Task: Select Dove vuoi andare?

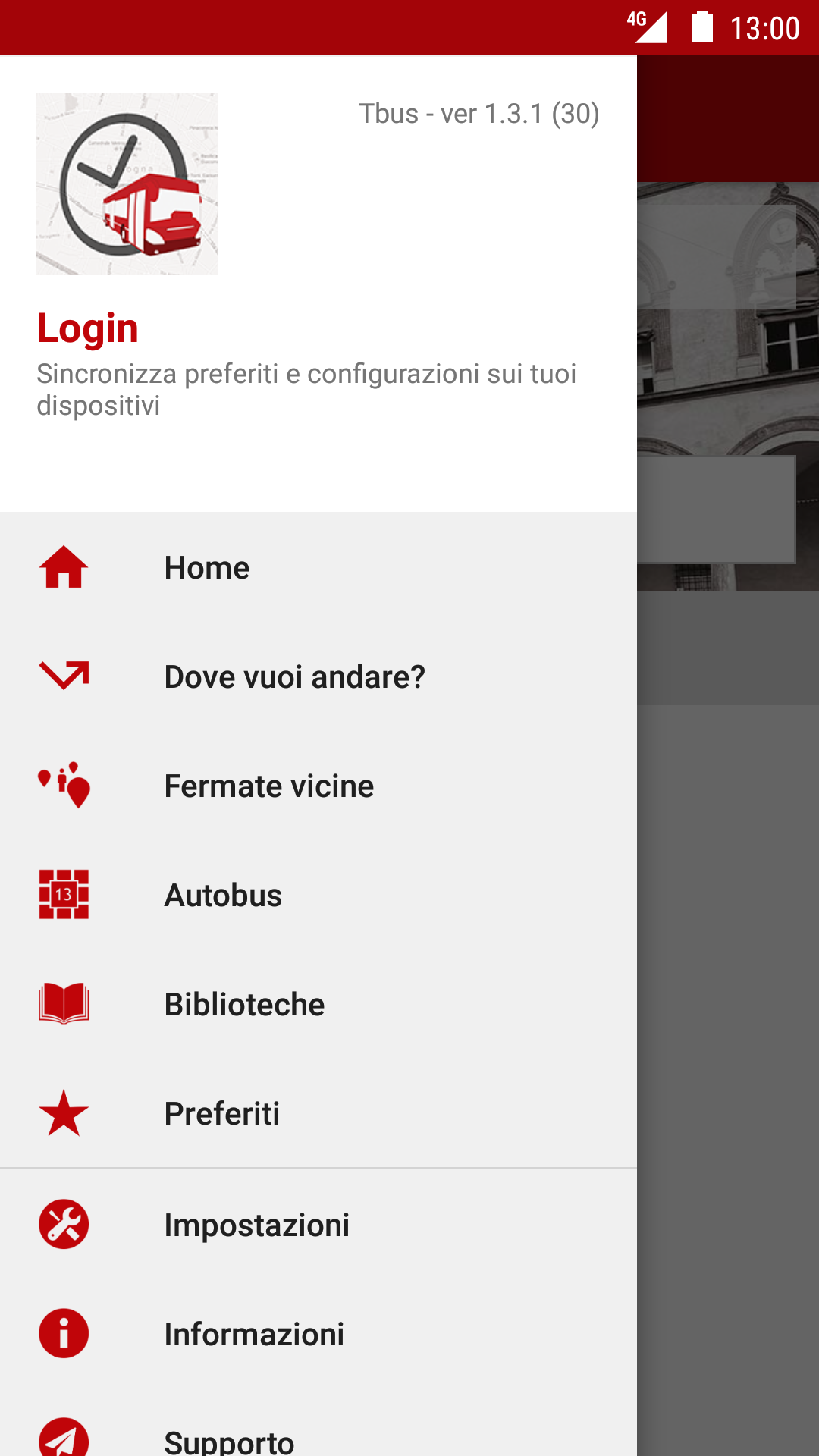Action: coord(318,676)
